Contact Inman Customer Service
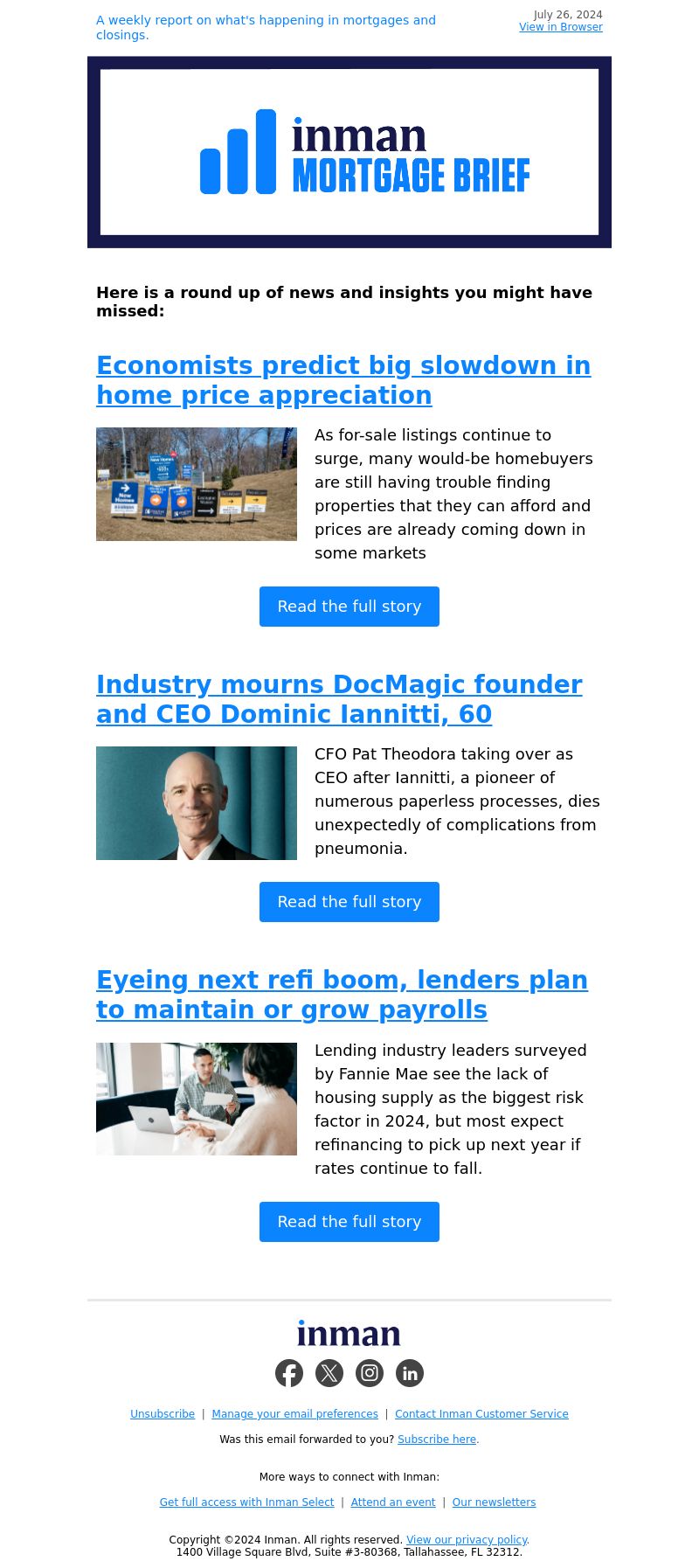The image size is (699, 1568). coord(481,1414)
